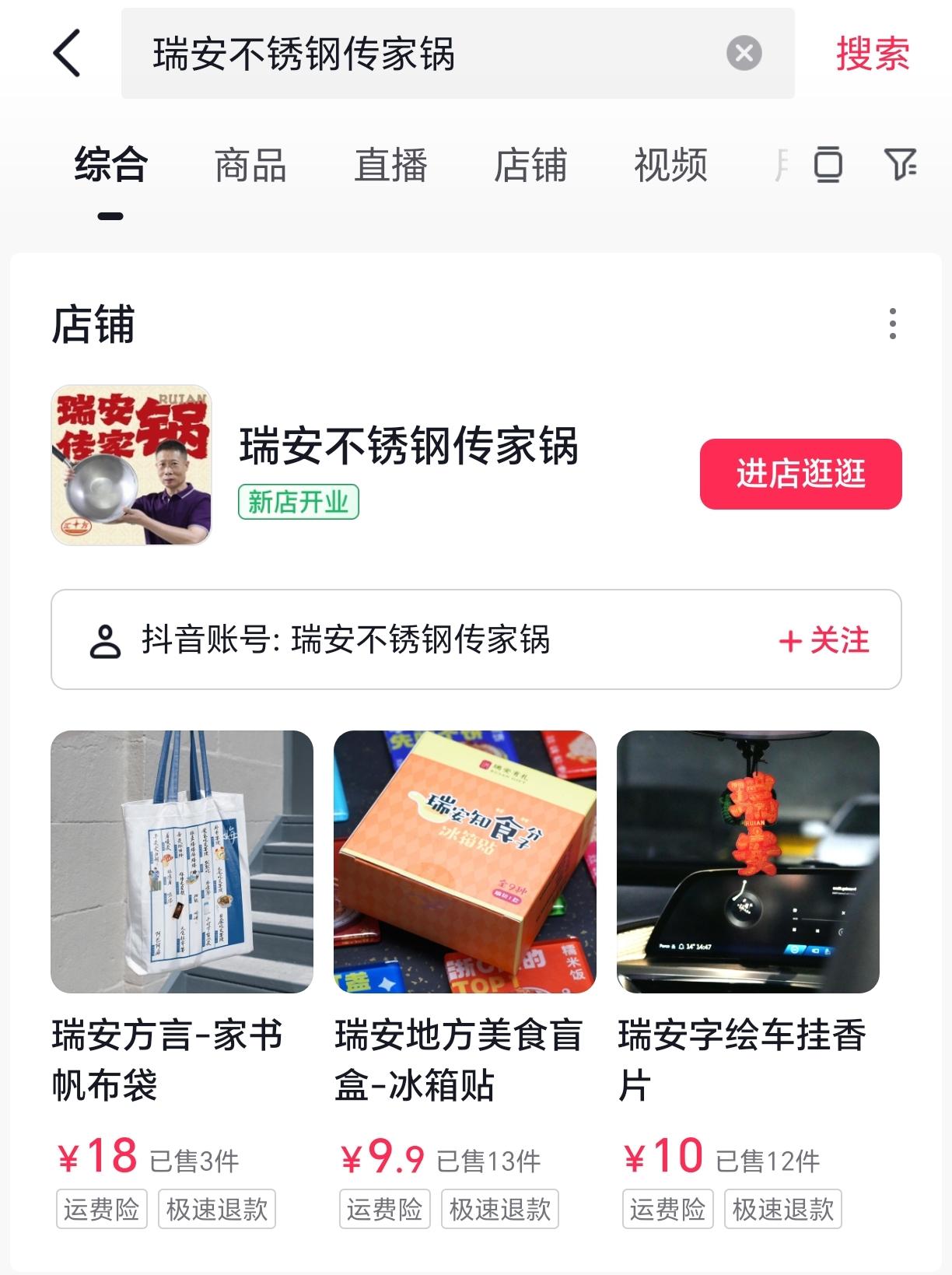This screenshot has height=1275, width=952.
Task: Go back from search results
Action: coord(68,53)
